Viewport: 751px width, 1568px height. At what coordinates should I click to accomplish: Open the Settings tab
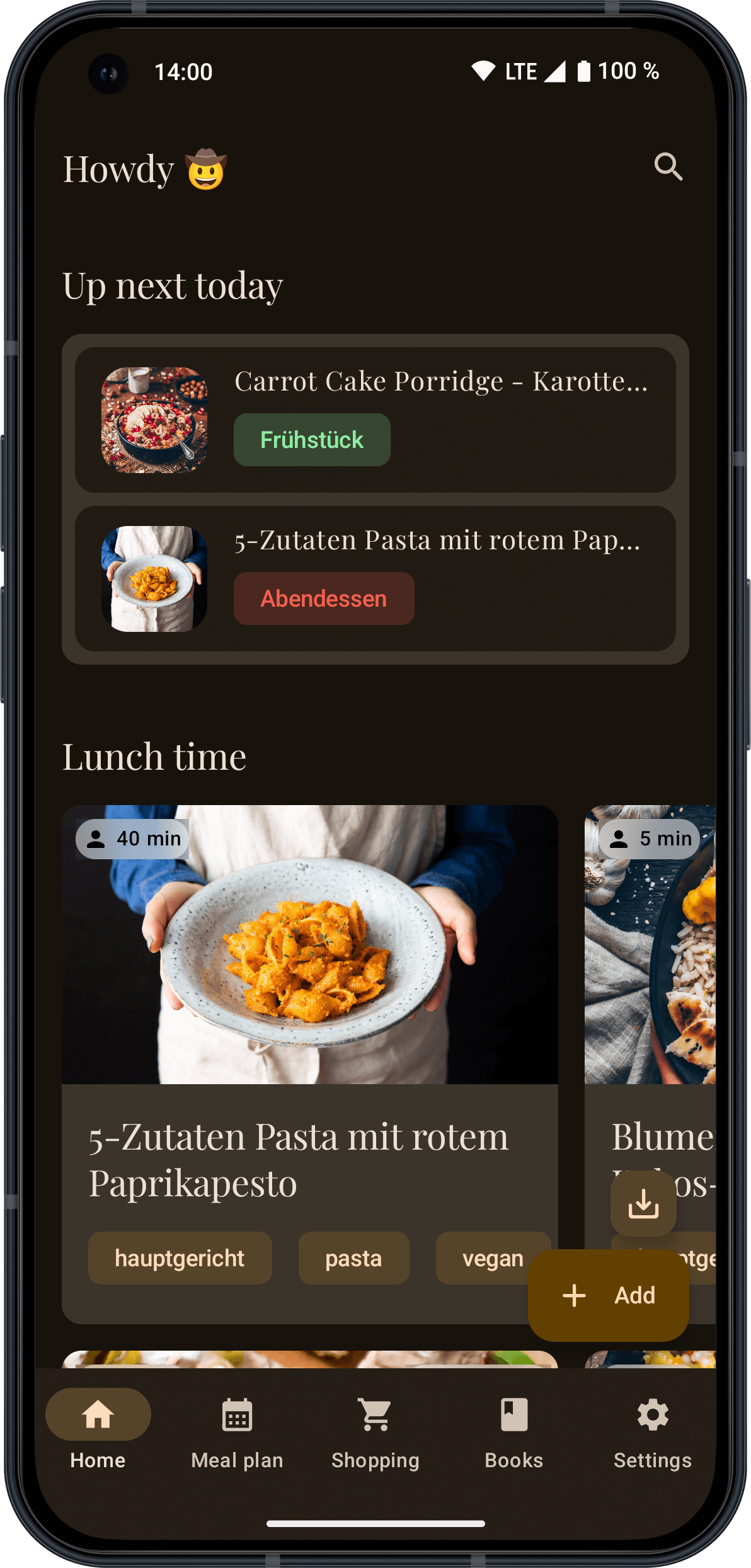pos(653,1430)
